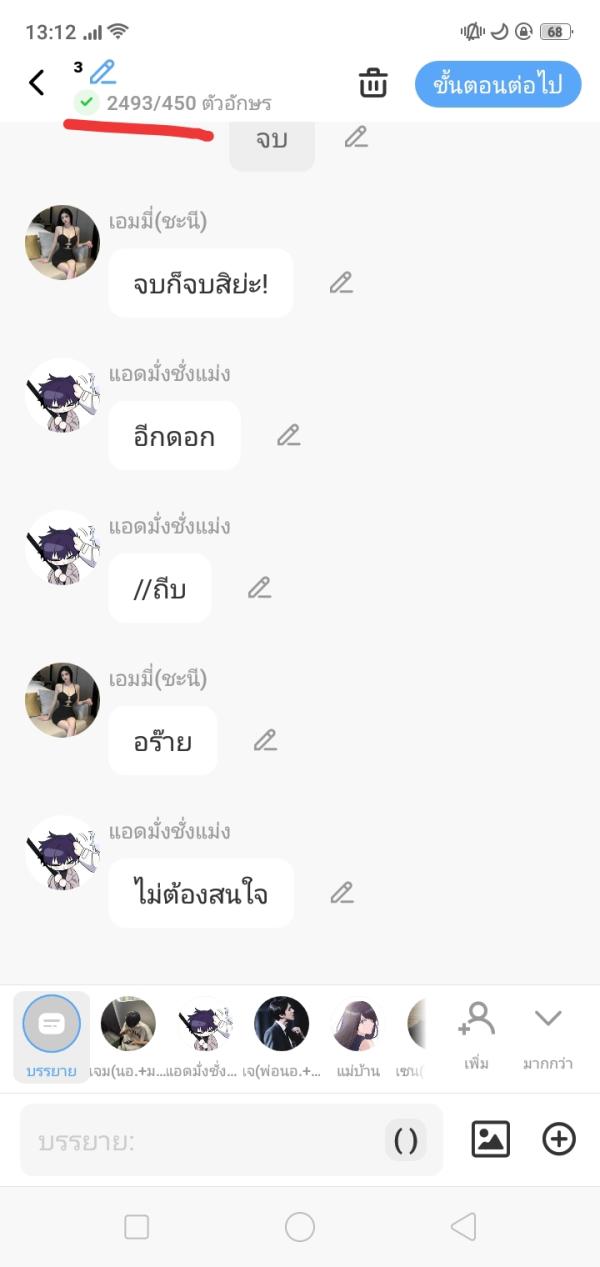Proceed with the ขั้นตอนต่อไป button
The image size is (600, 1267).
(497, 84)
